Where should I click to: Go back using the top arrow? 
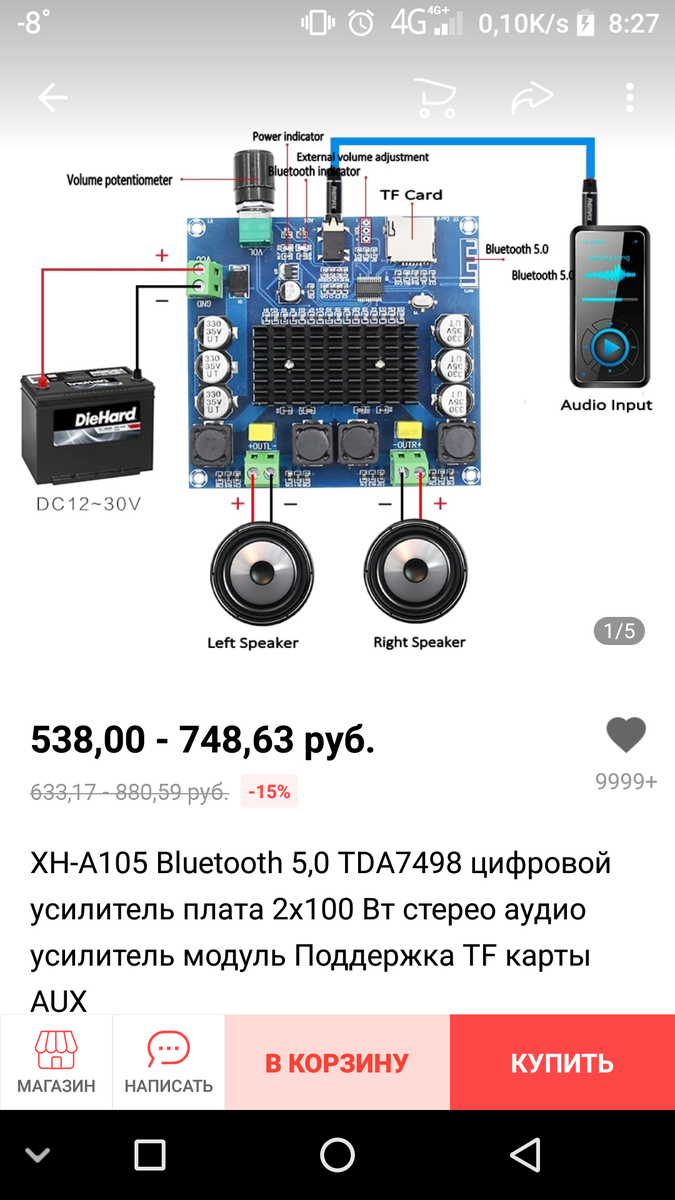point(52,97)
